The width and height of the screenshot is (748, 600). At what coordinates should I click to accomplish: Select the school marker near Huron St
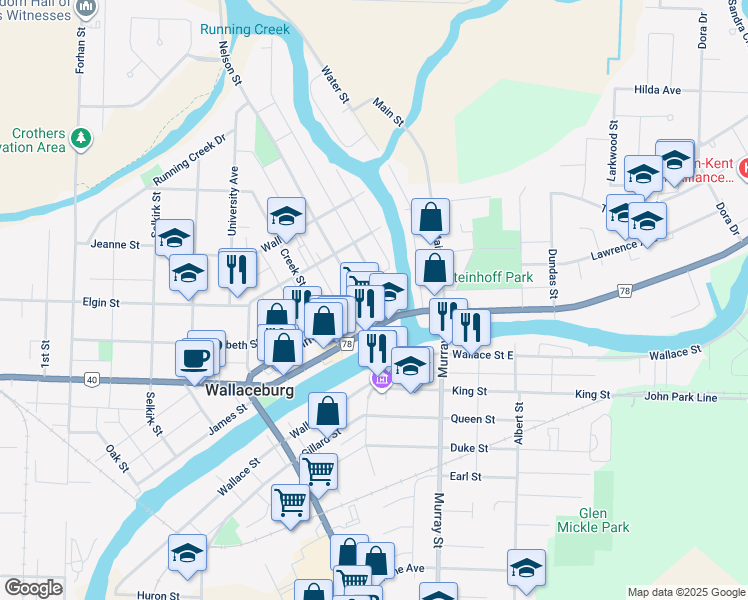[187, 554]
